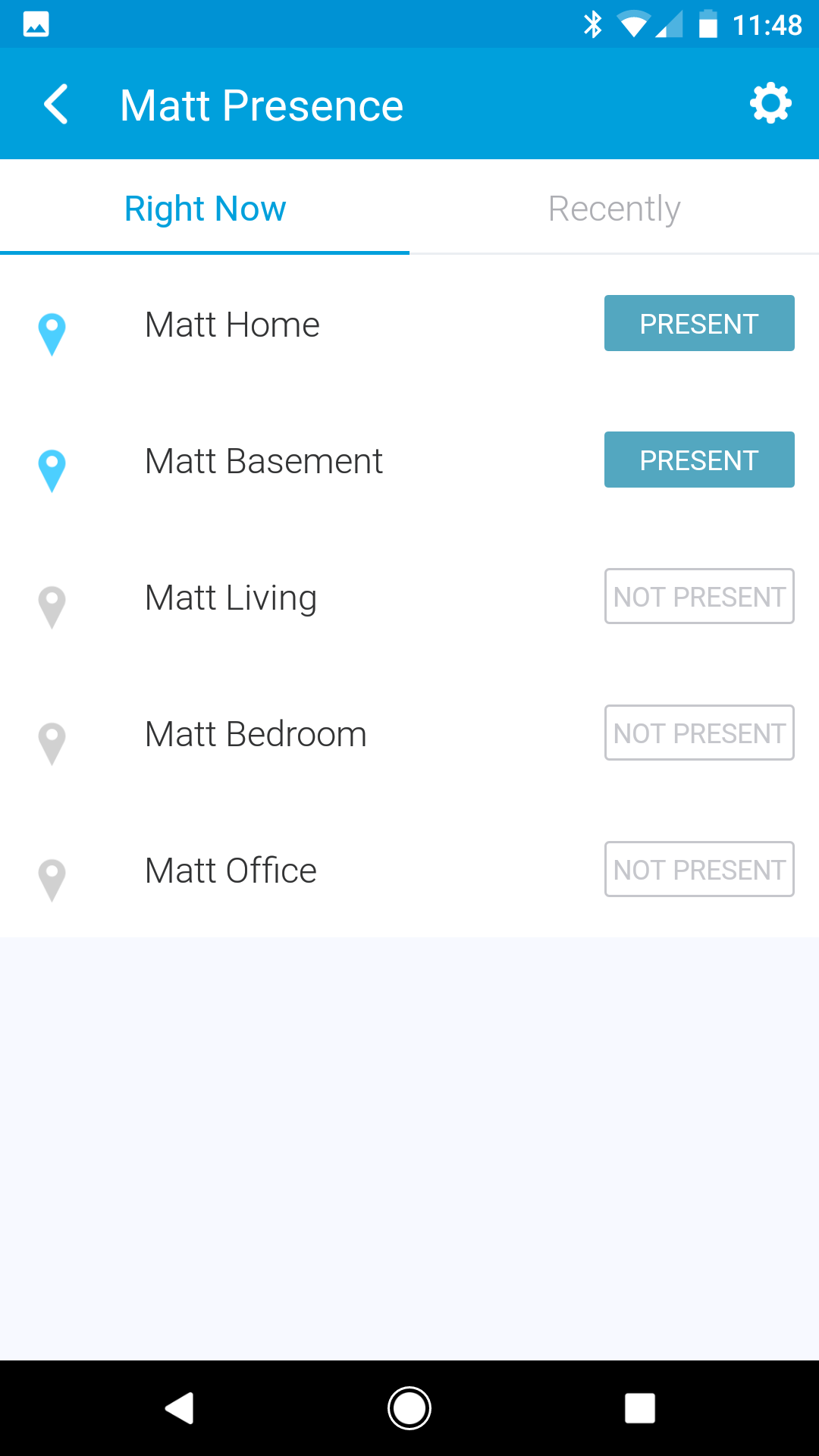Tap NOT PRESENT for Matt Office
The width and height of the screenshot is (819, 1456).
pos(699,870)
